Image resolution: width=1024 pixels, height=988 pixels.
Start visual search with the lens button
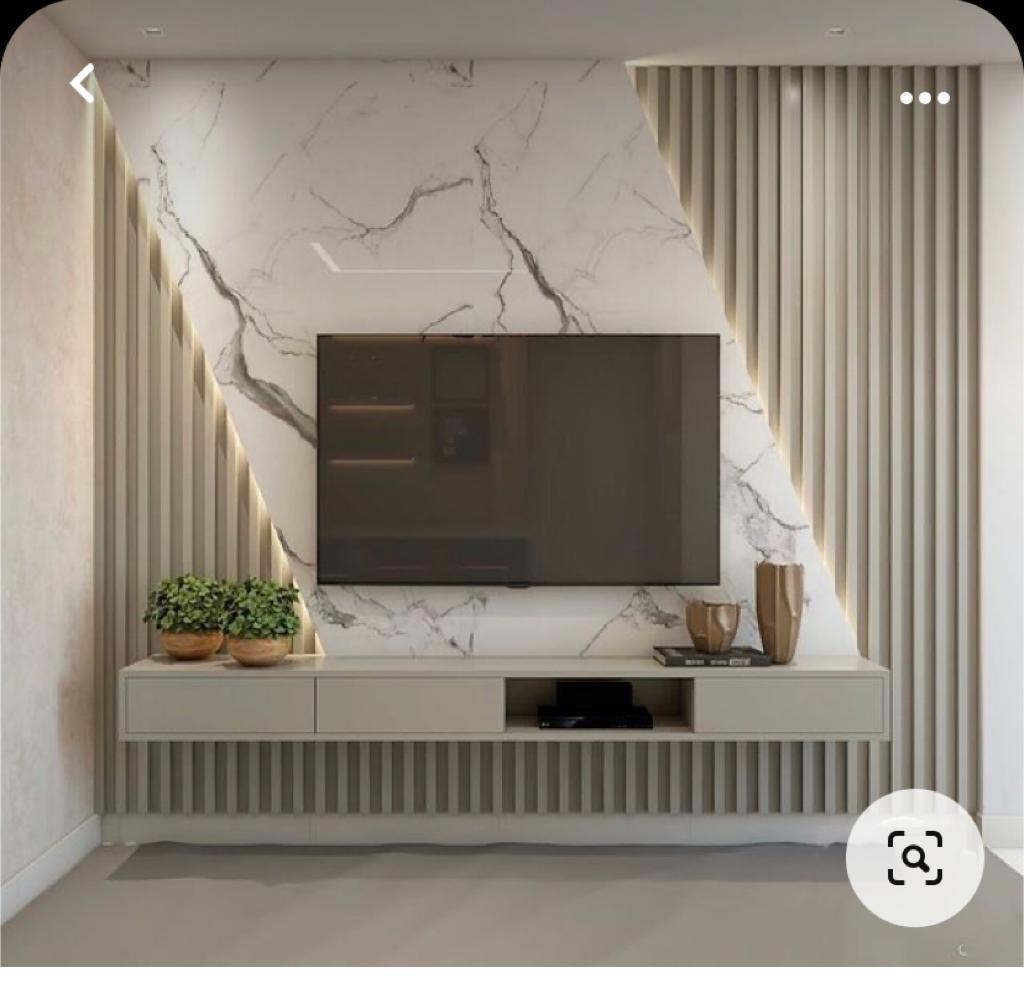tap(915, 858)
